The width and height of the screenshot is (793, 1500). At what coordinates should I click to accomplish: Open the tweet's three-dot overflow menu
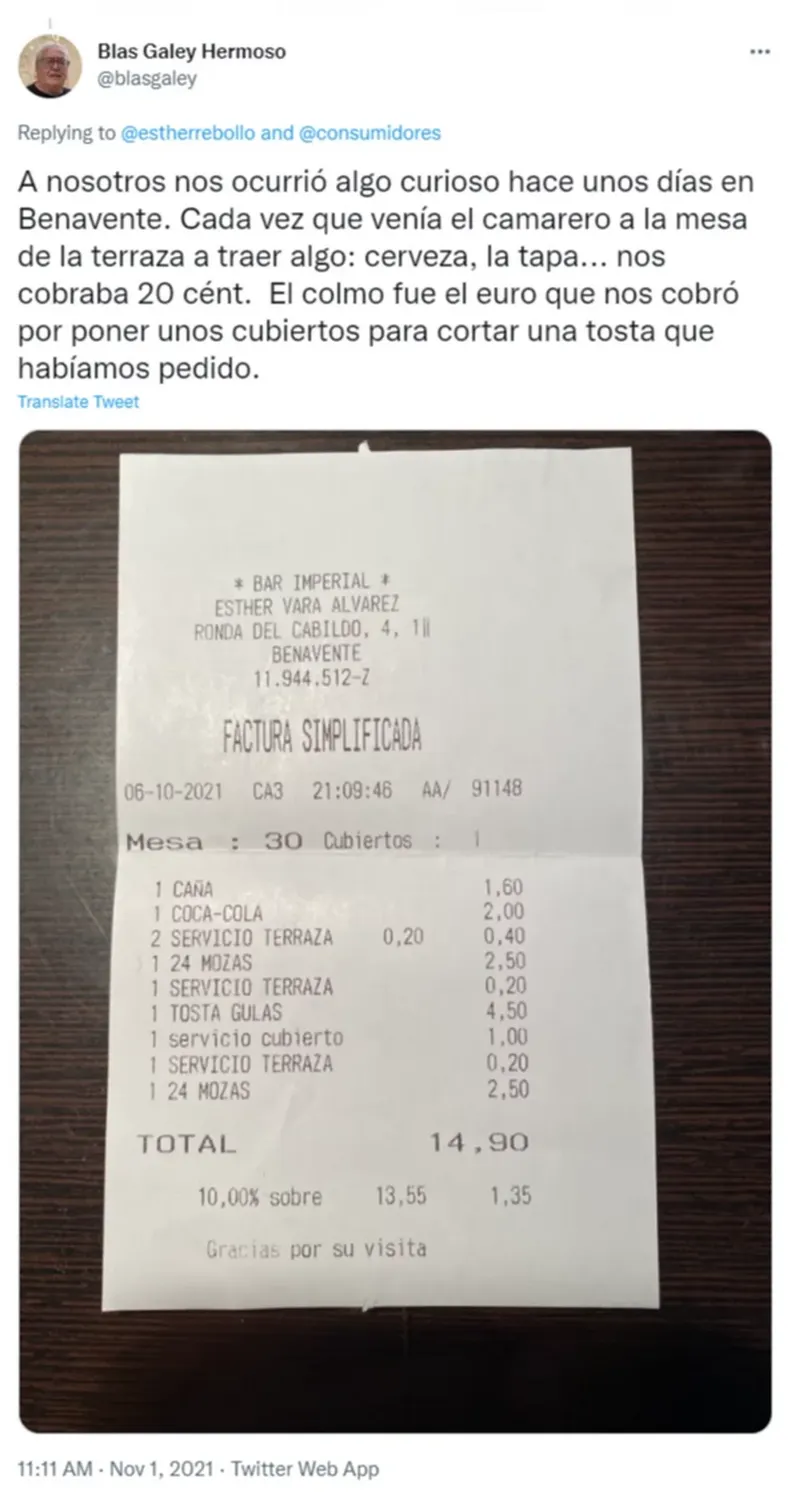tap(760, 53)
